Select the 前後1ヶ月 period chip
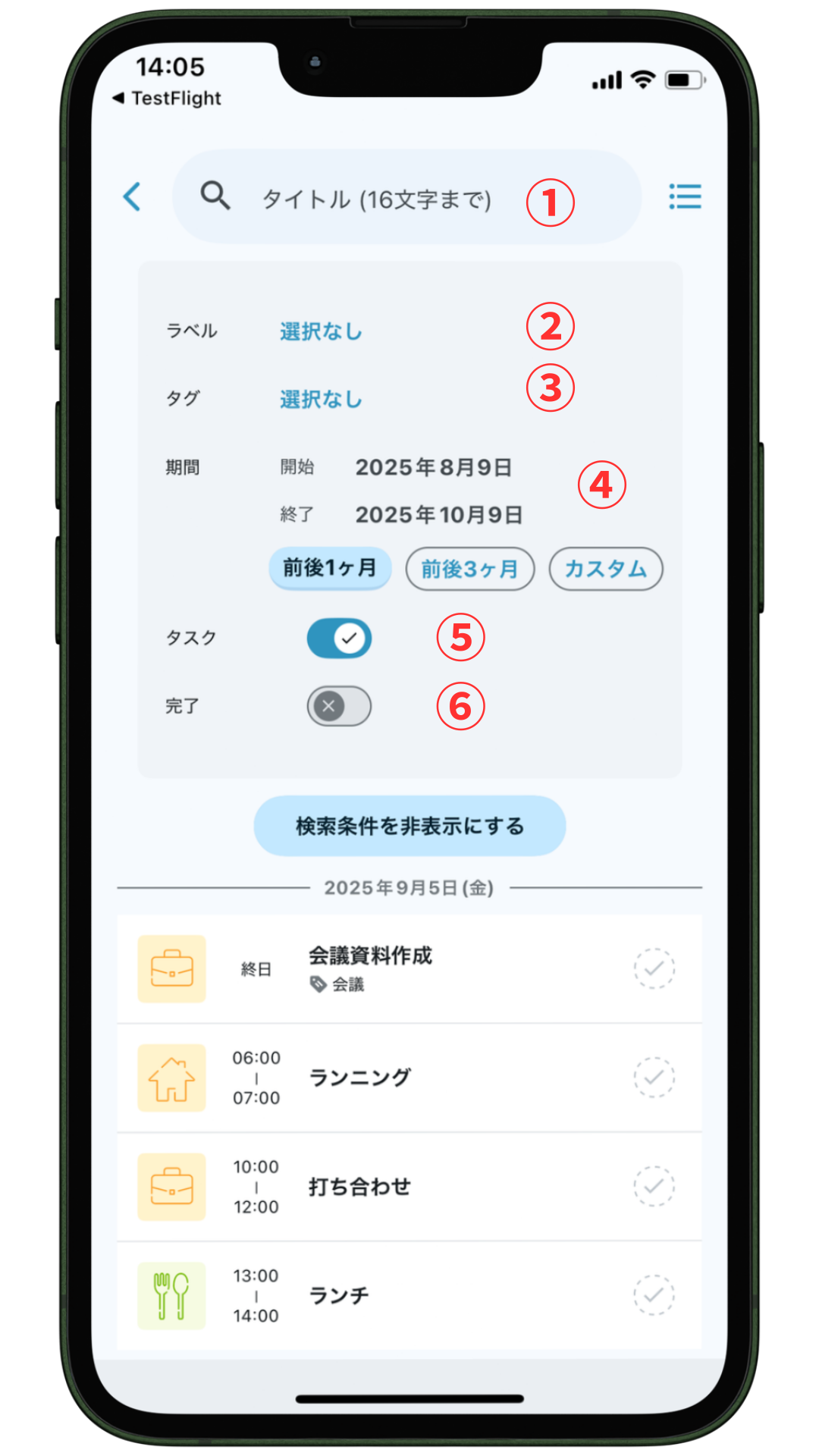 [x=330, y=568]
